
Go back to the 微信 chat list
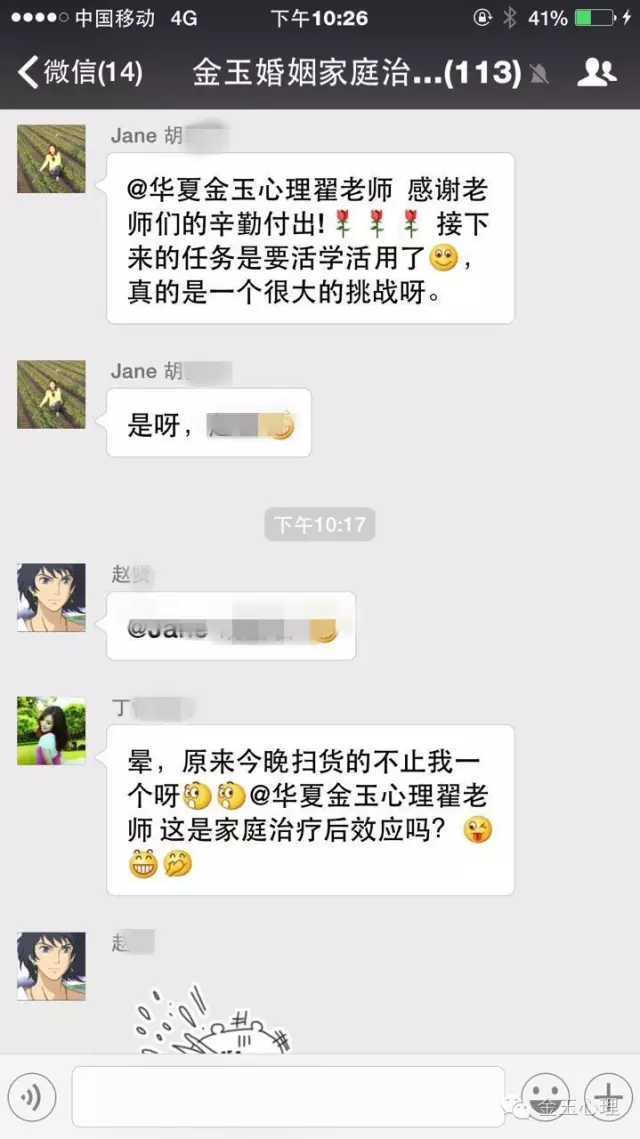pyautogui.click(x=80, y=73)
